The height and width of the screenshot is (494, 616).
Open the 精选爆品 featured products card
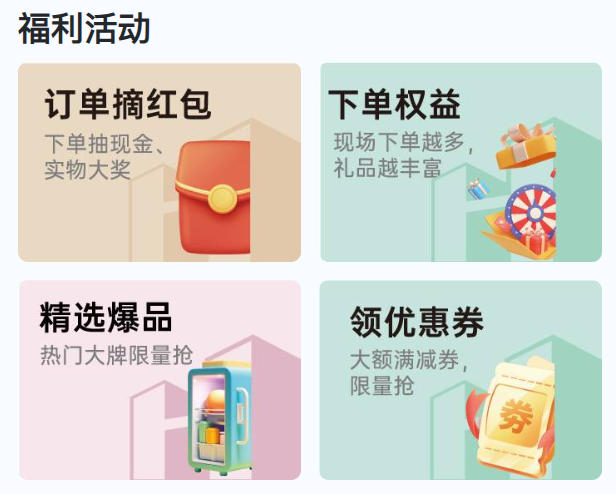[159, 380]
